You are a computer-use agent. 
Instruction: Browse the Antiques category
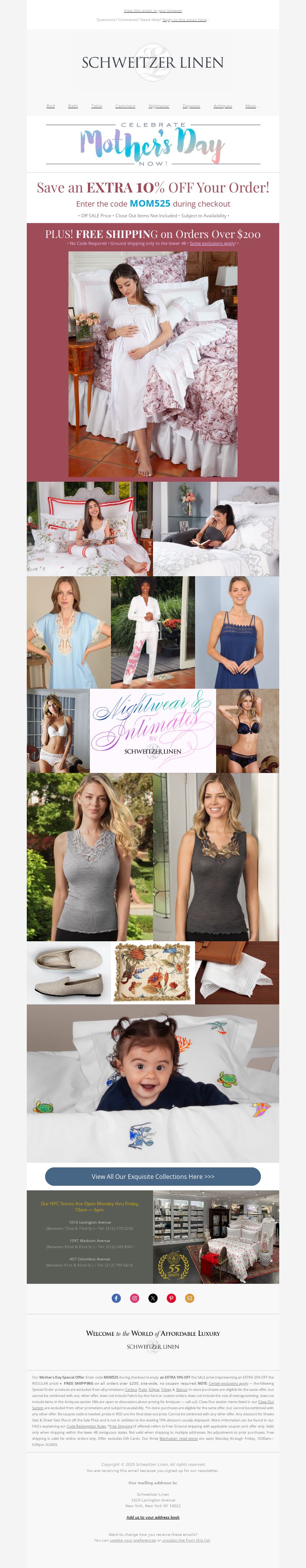coord(223,106)
